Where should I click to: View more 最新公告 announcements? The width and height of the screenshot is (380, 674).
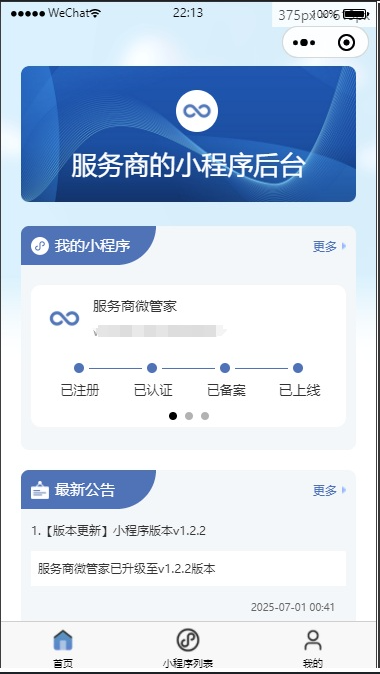pyautogui.click(x=329, y=490)
